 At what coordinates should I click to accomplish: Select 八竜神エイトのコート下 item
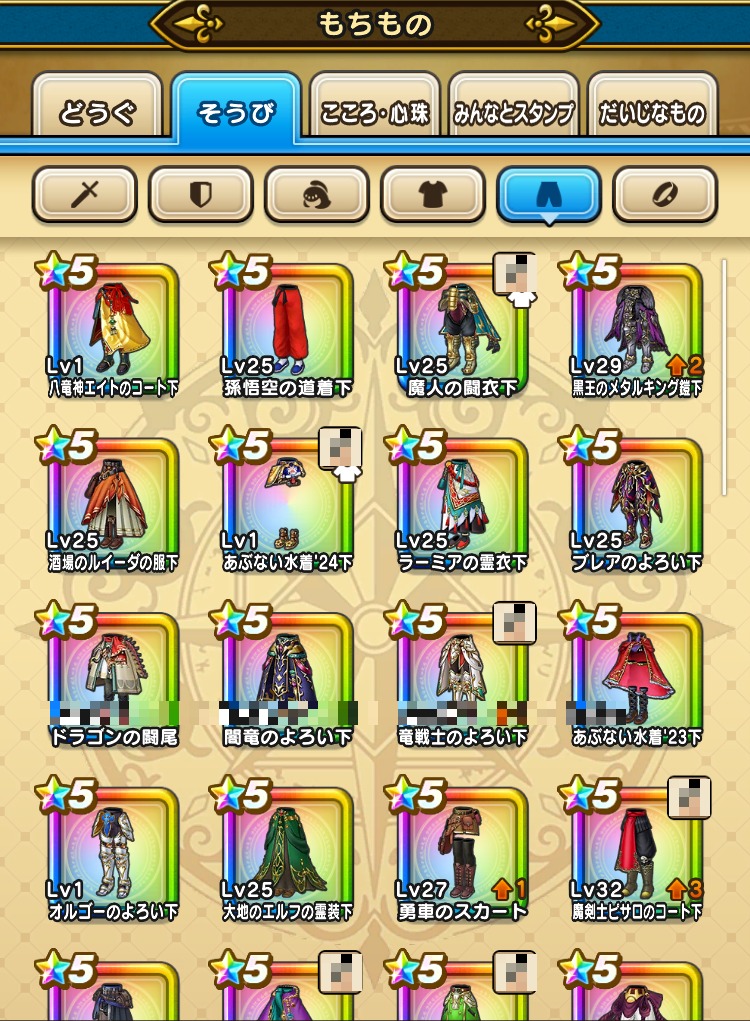pyautogui.click(x=112, y=330)
